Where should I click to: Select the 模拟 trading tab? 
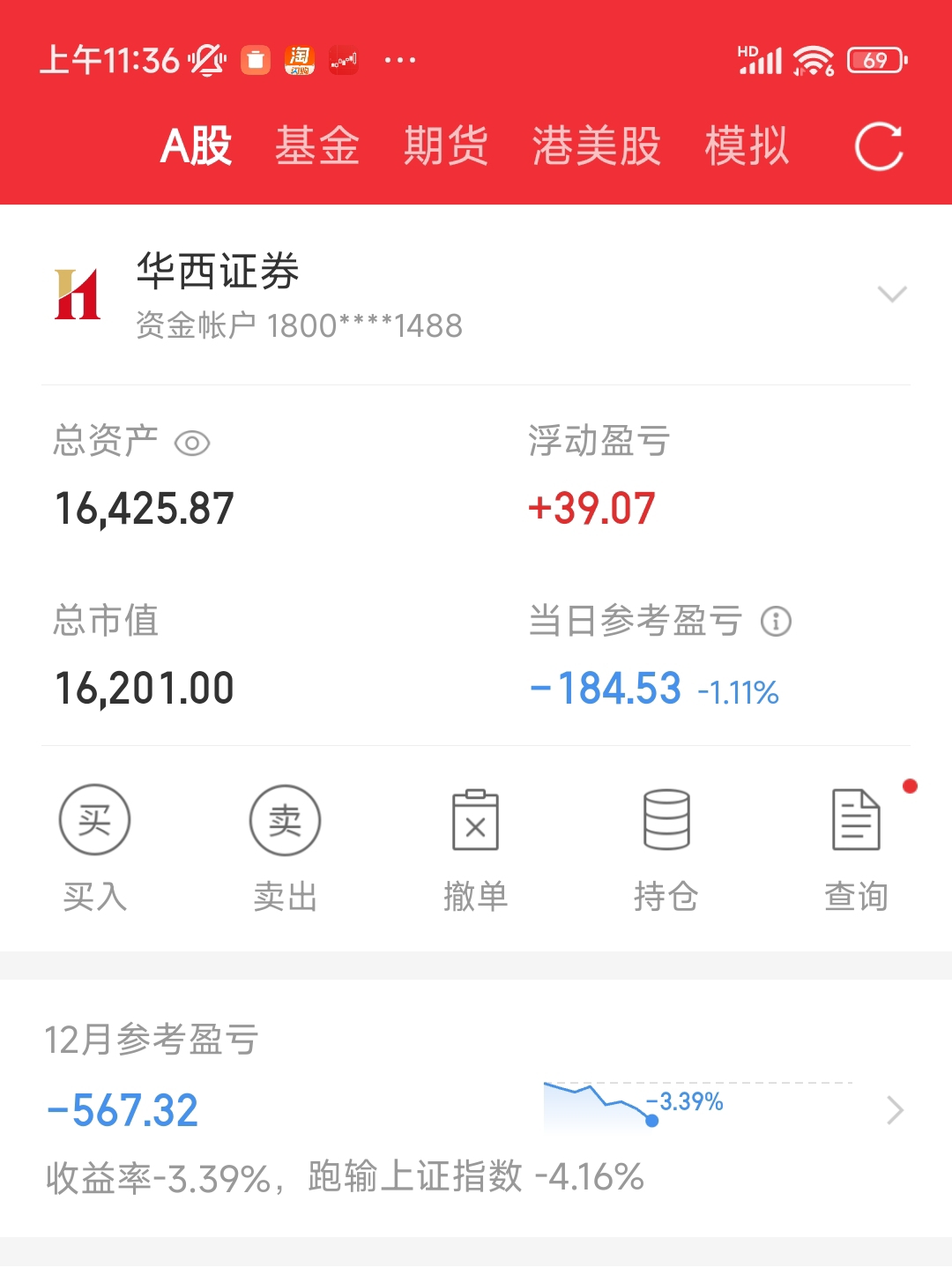pos(747,145)
